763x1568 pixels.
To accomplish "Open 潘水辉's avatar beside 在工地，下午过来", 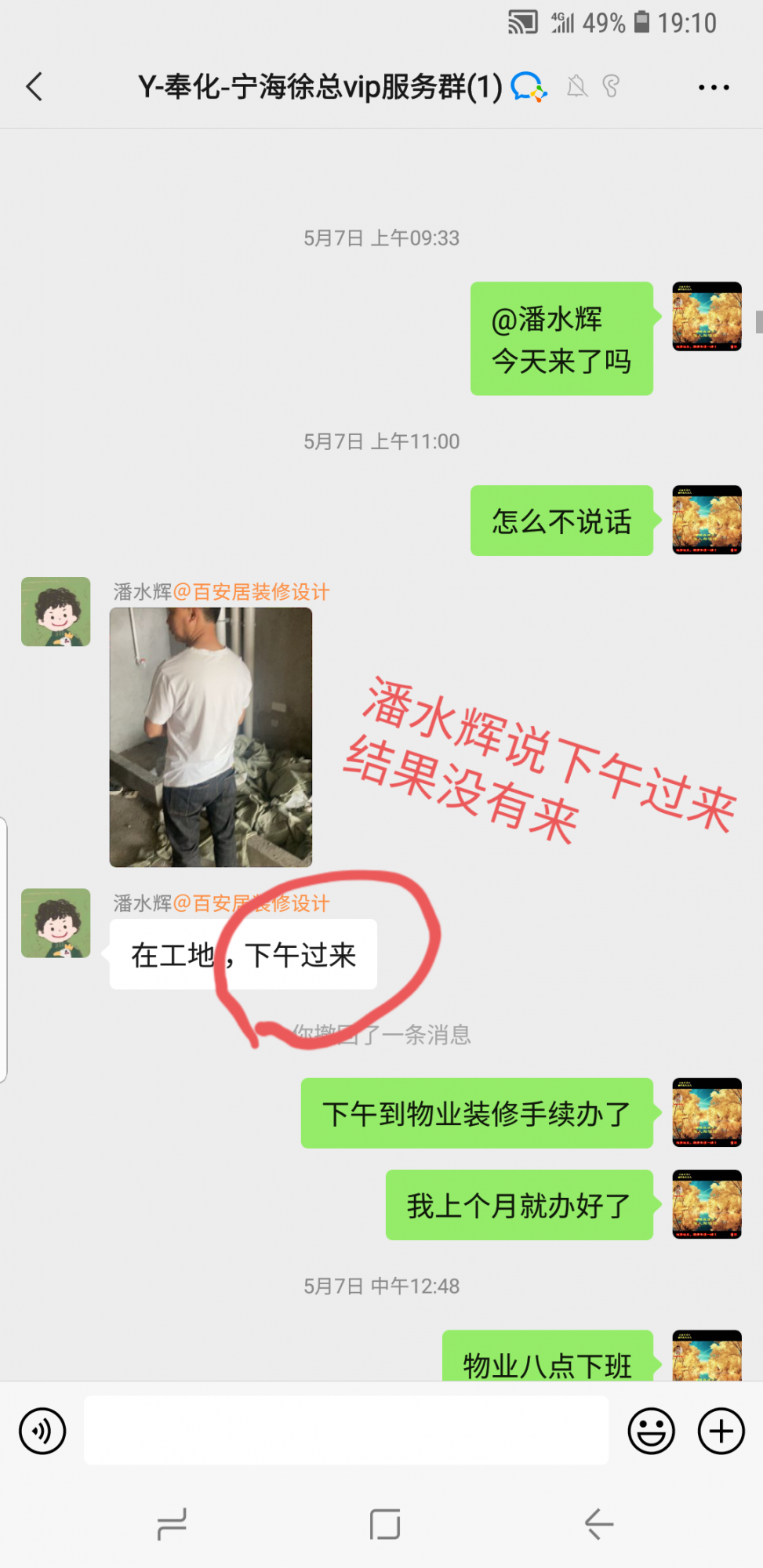I will point(56,923).
